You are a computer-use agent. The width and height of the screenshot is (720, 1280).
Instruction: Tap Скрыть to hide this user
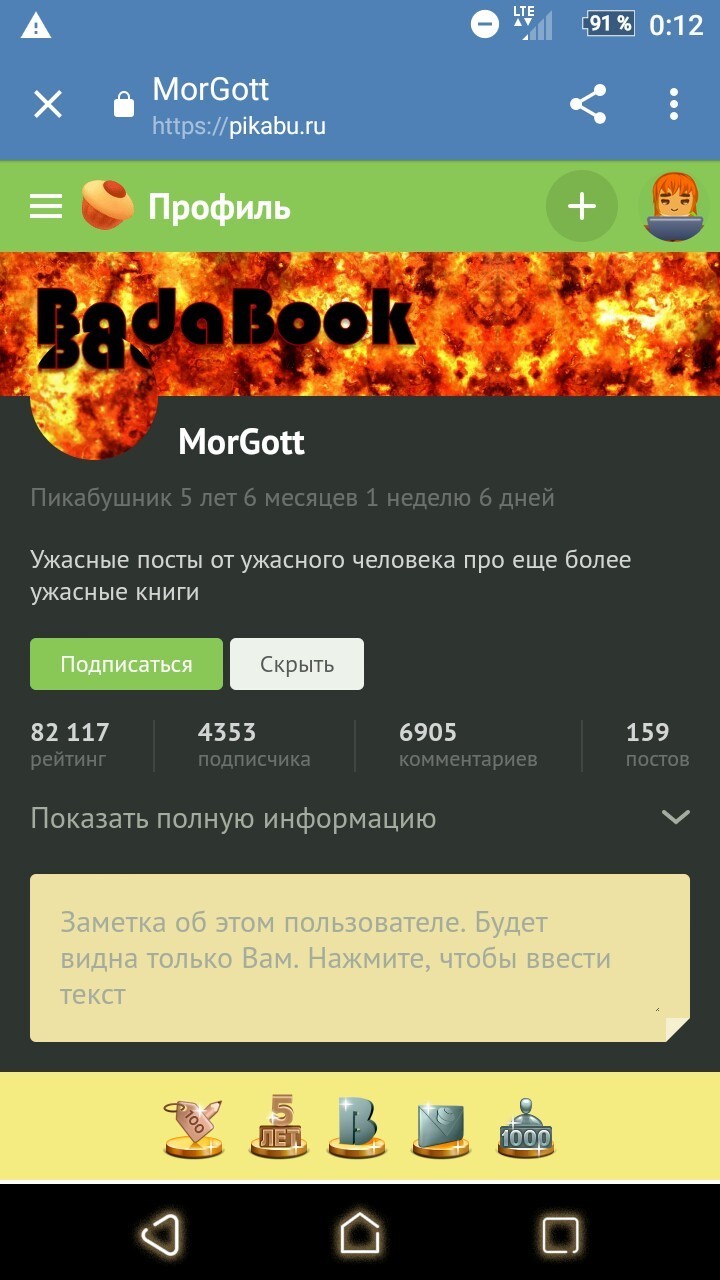(x=297, y=665)
